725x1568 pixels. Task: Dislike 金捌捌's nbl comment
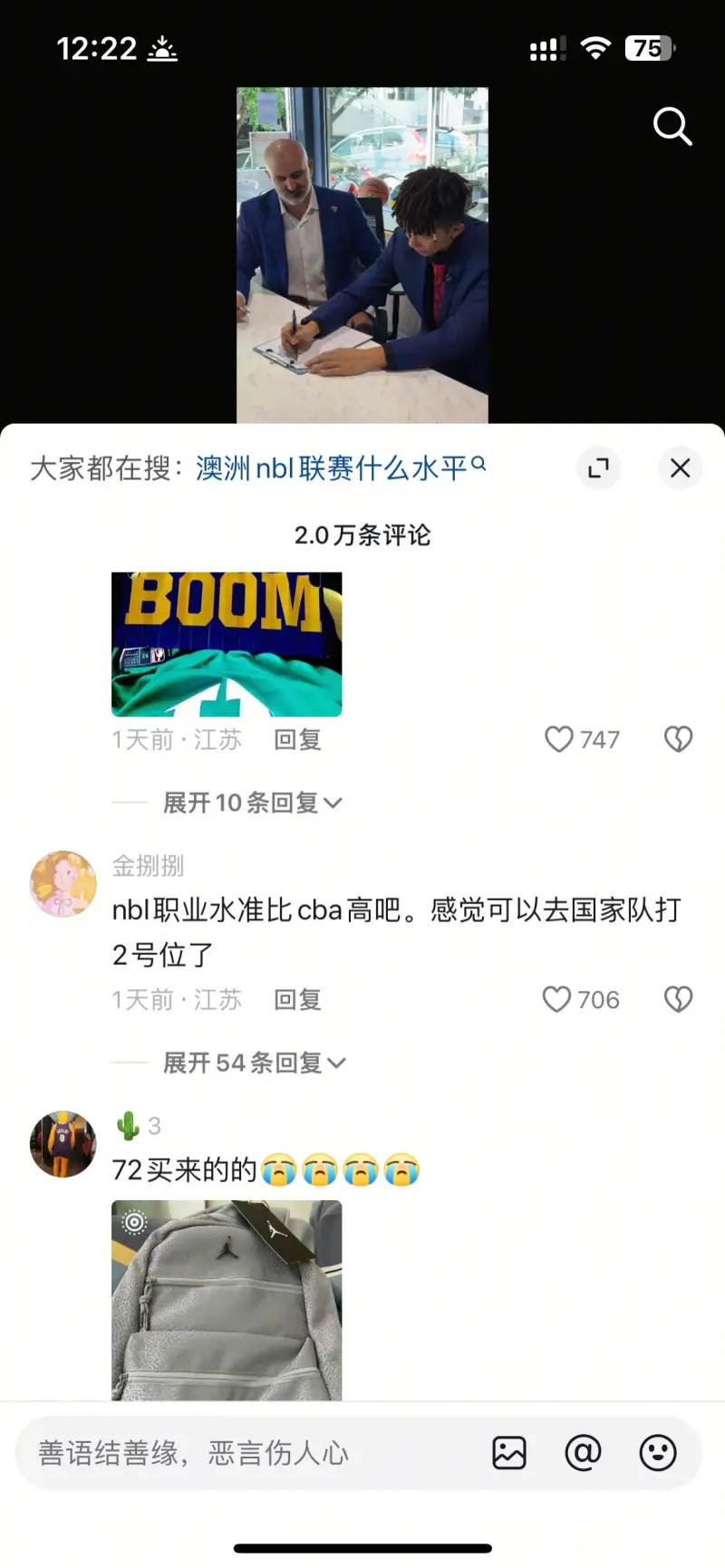tap(678, 1000)
